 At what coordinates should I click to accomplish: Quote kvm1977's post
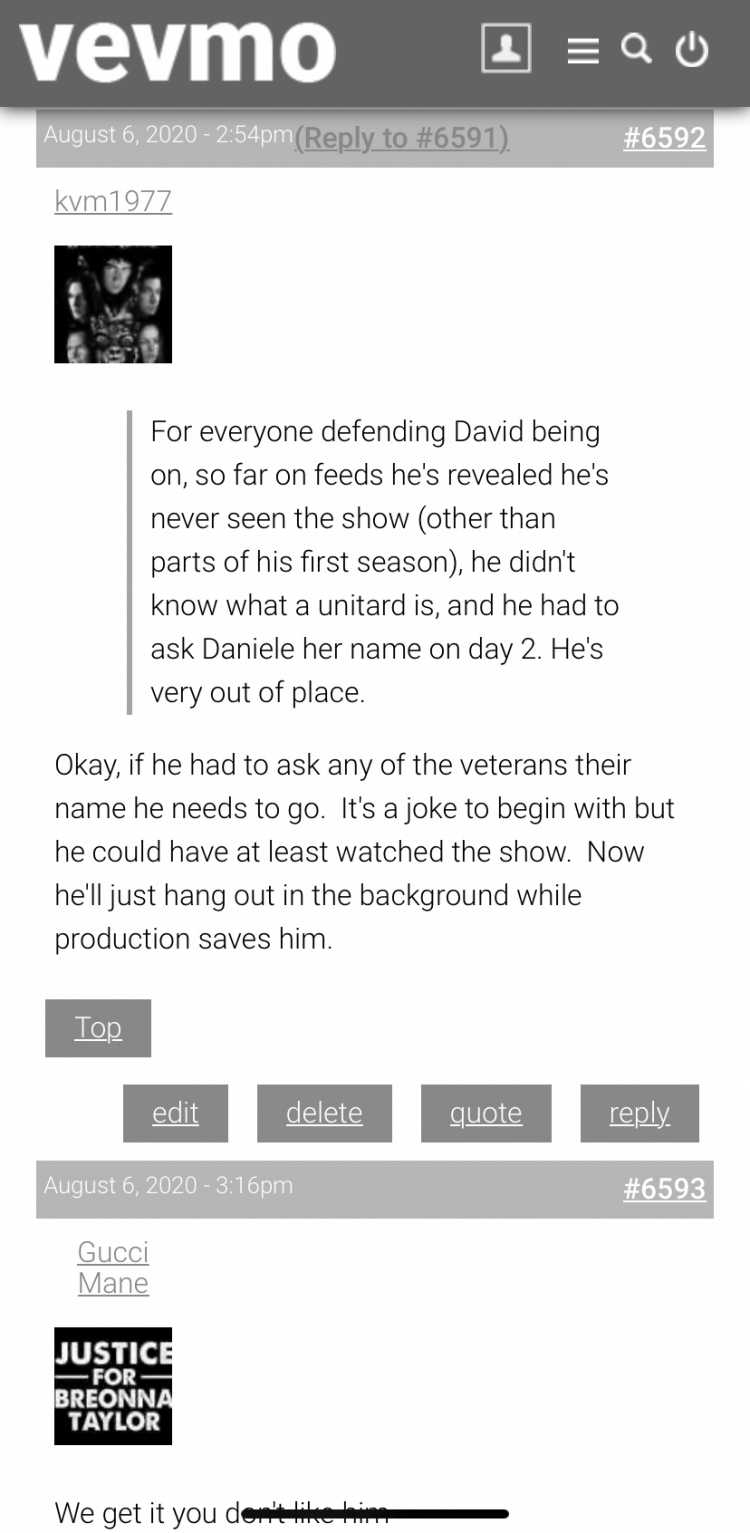(486, 1113)
